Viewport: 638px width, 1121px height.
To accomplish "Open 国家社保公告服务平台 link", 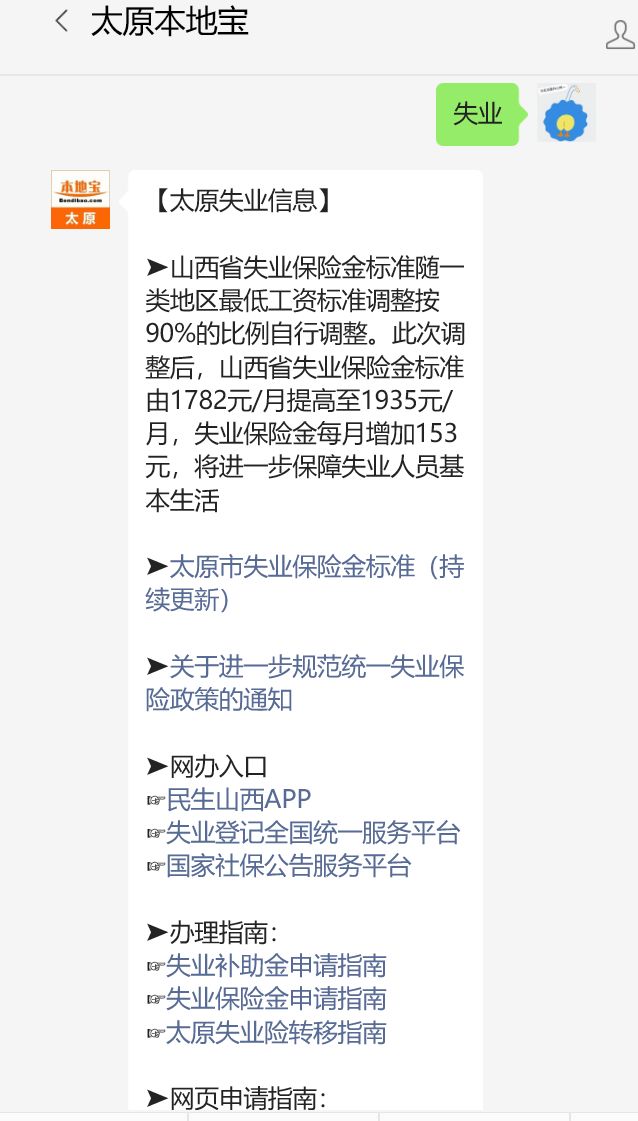I will 288,865.
